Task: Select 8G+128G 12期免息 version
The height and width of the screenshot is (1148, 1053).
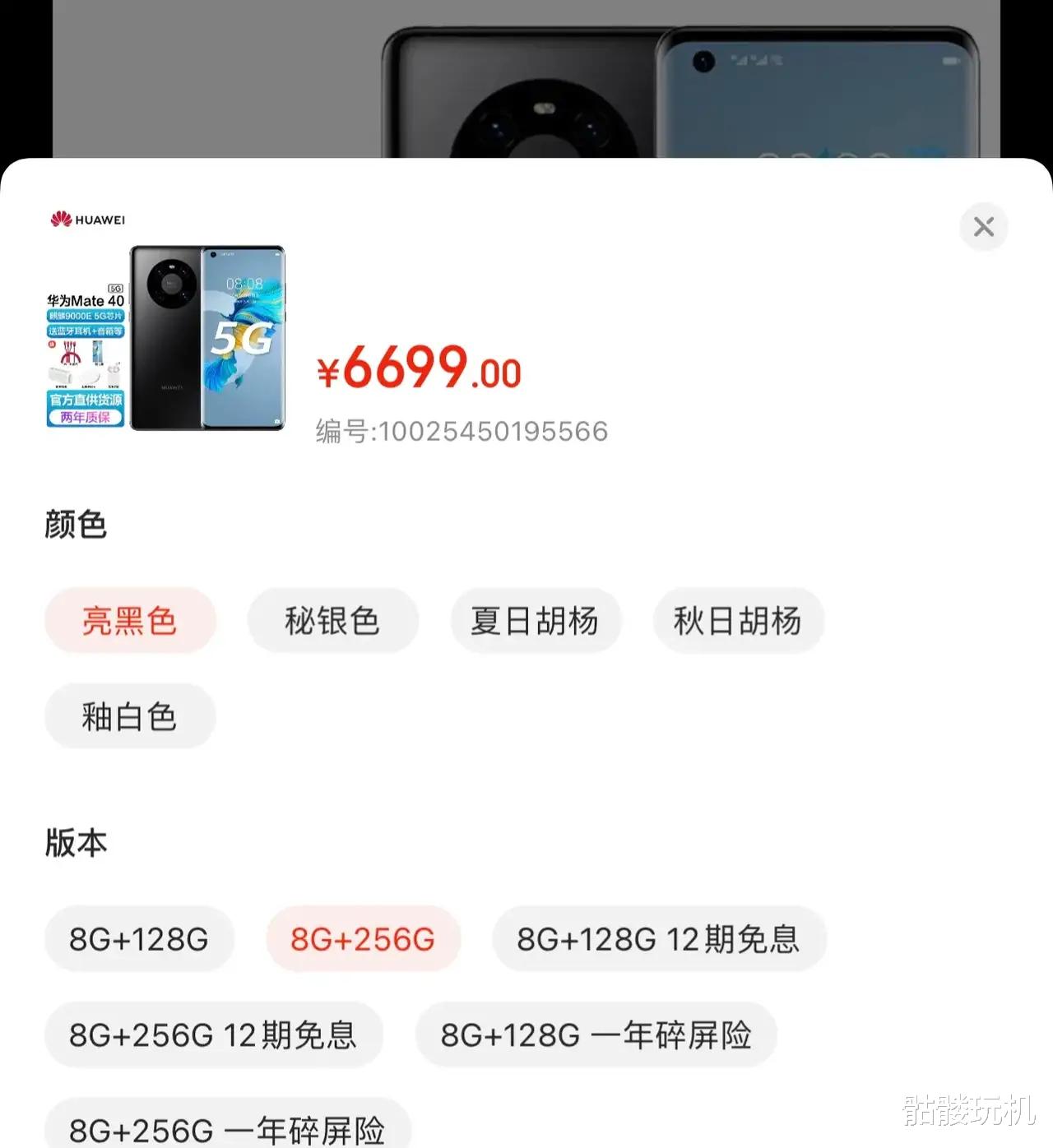Action: pos(659,938)
